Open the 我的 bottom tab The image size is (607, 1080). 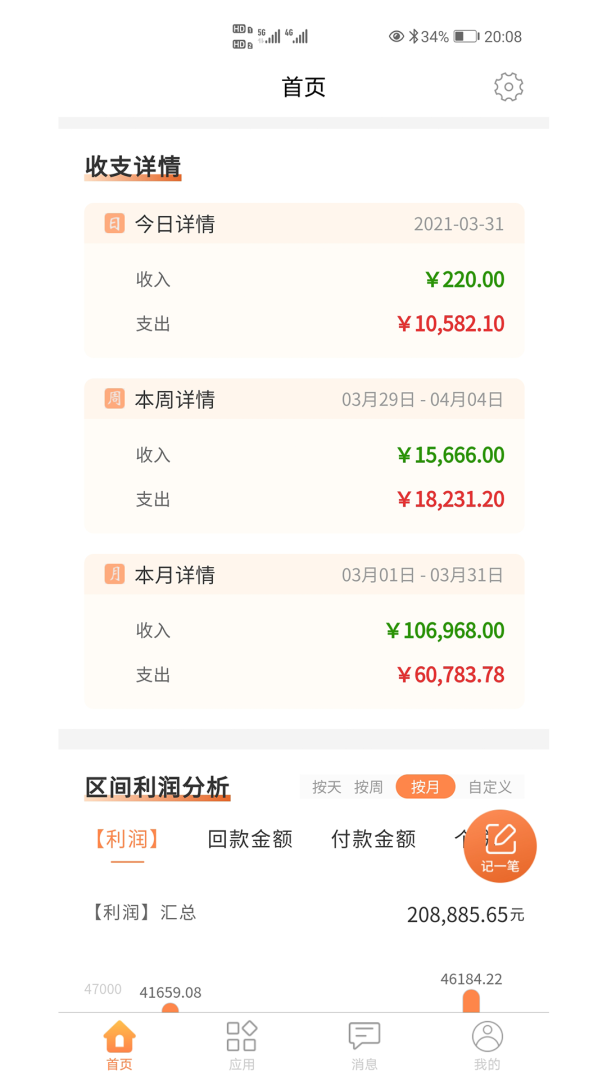487,1046
